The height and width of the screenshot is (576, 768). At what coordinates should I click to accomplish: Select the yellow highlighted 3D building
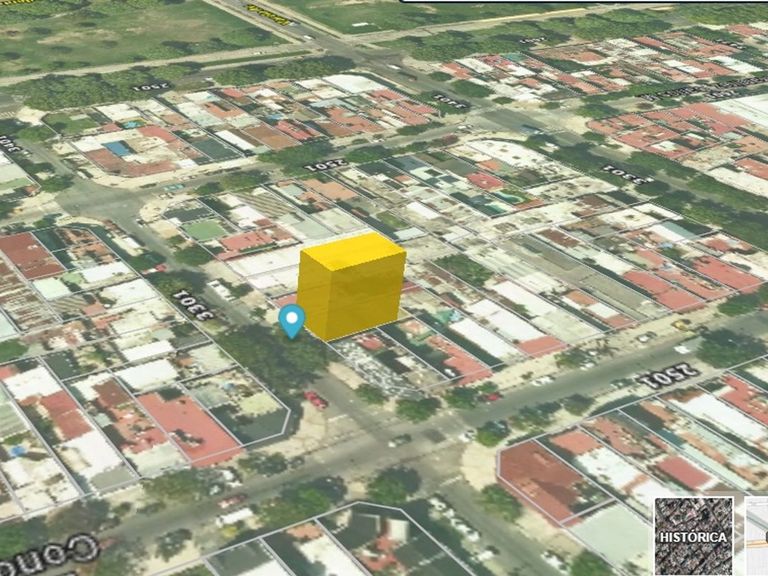tap(351, 286)
